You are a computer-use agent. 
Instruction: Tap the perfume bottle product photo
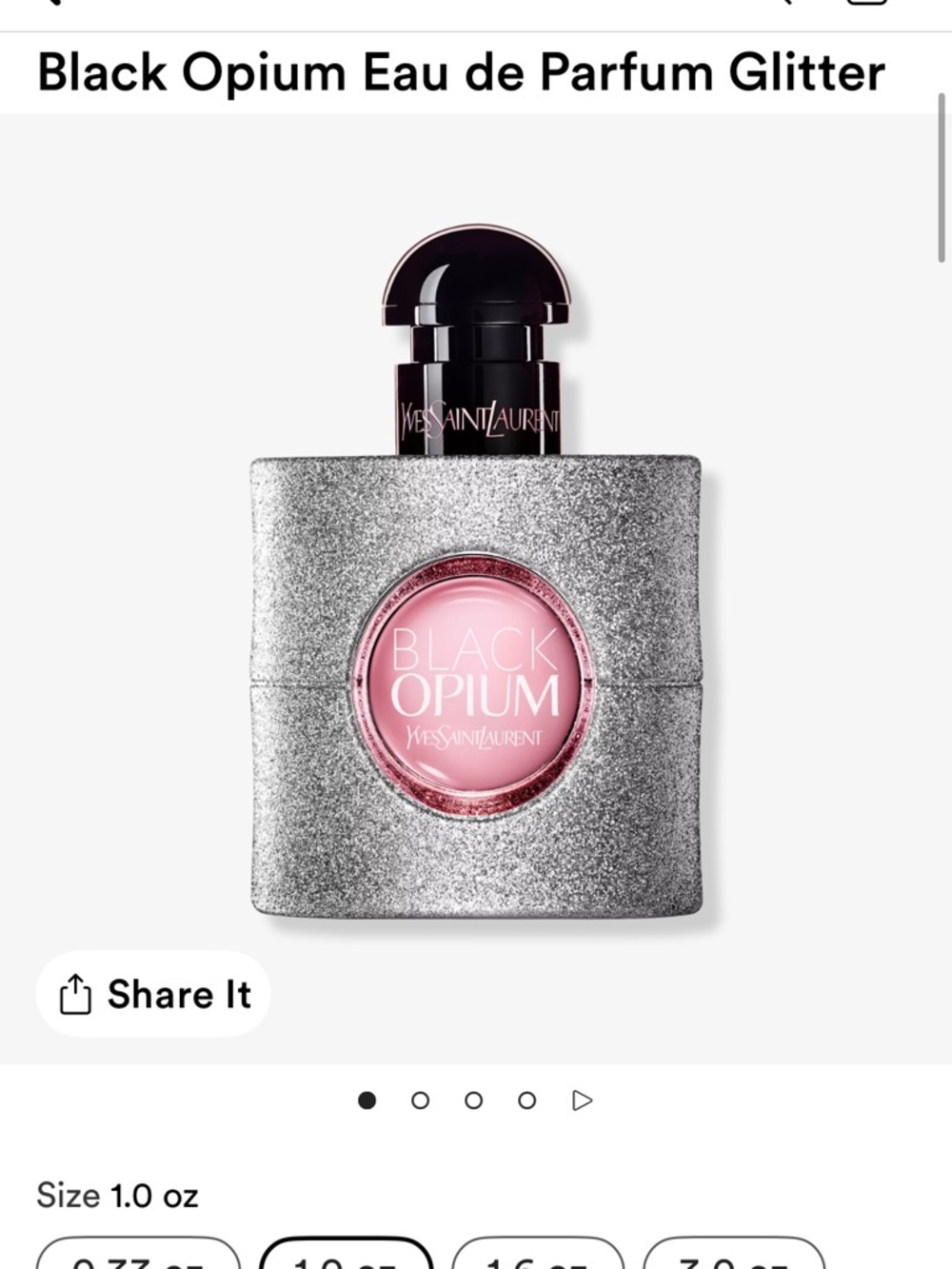click(x=476, y=590)
